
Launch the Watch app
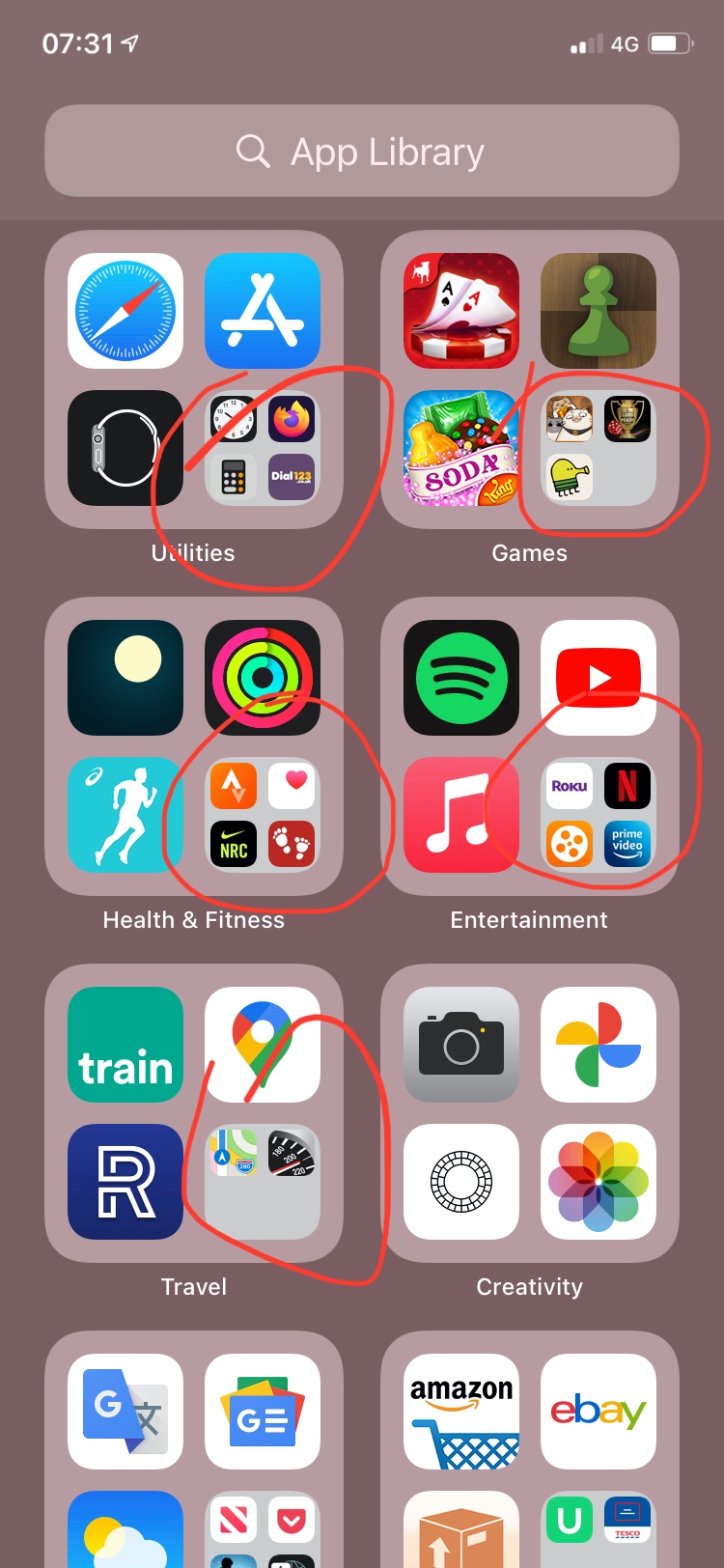pos(125,448)
